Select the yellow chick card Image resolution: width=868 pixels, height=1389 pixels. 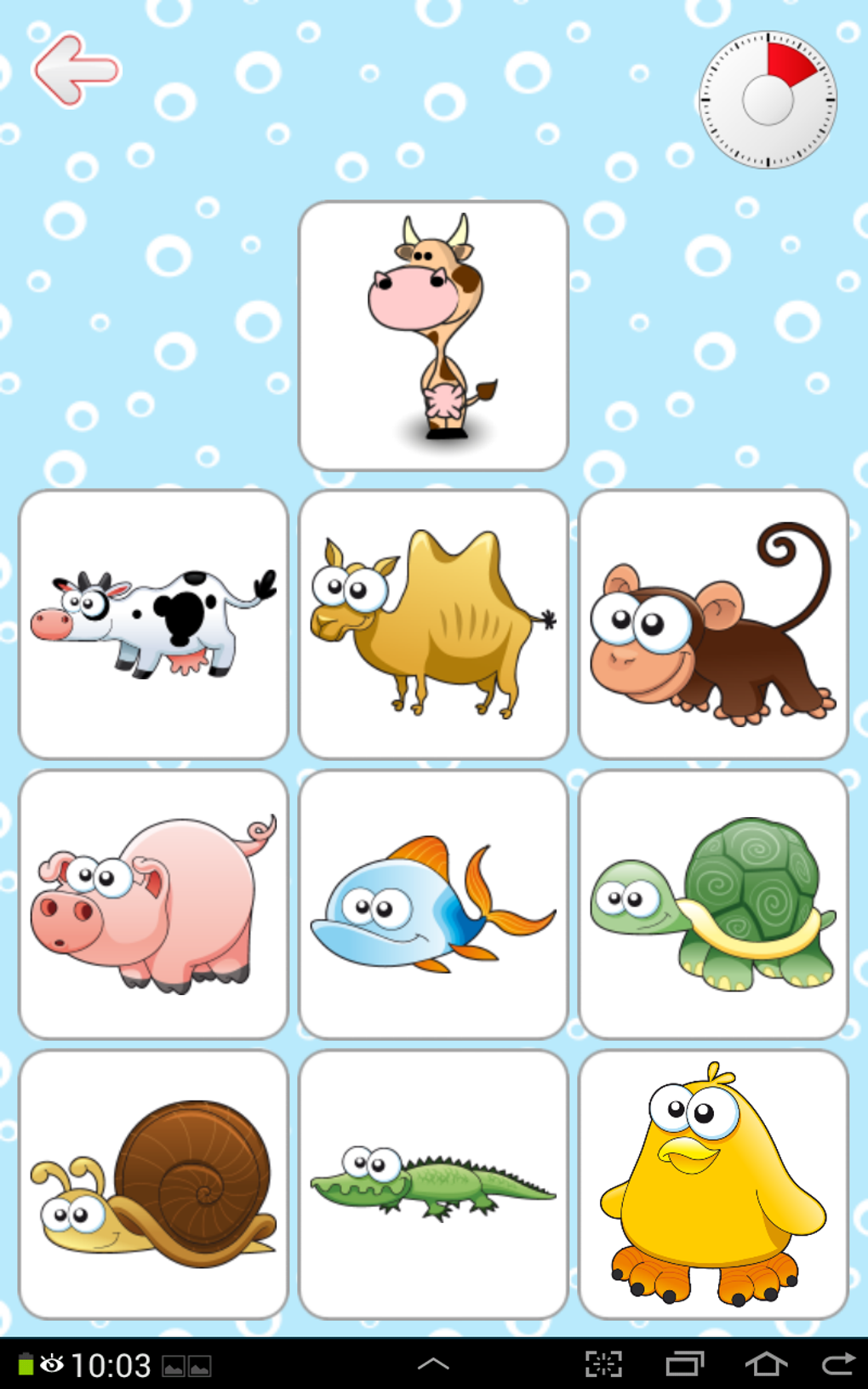click(x=713, y=1184)
